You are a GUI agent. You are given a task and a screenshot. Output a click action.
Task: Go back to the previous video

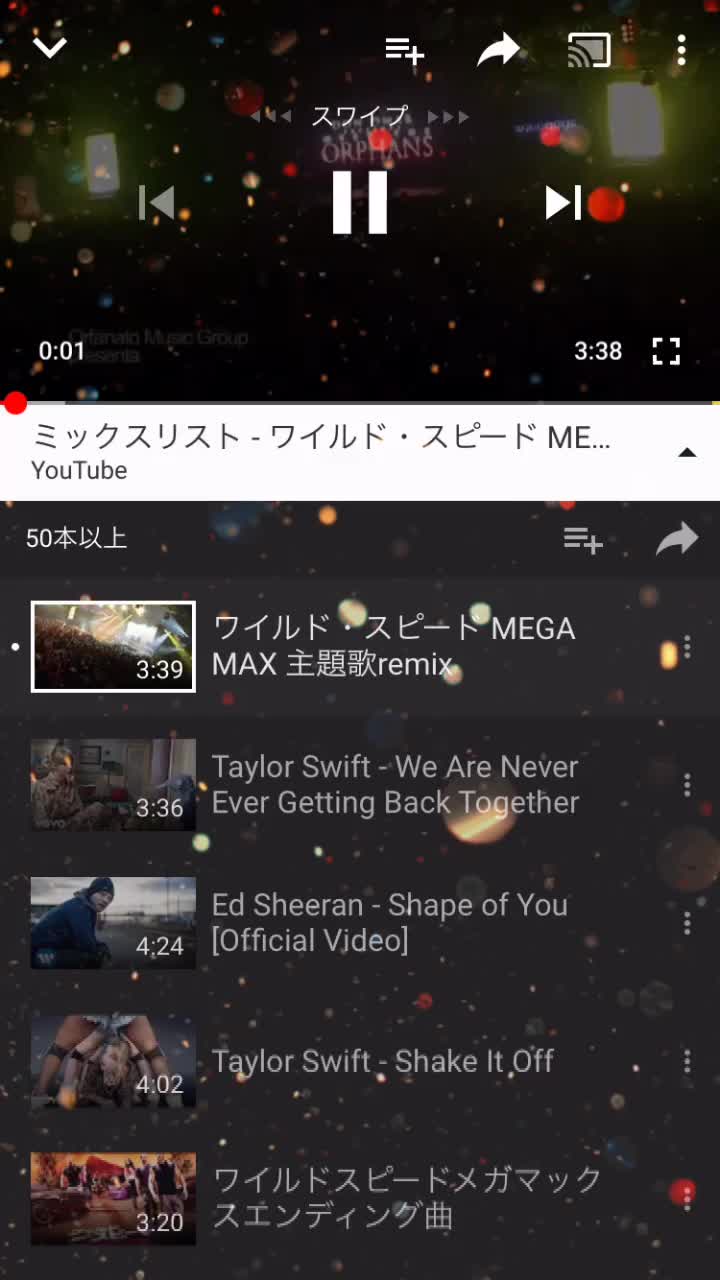click(157, 203)
